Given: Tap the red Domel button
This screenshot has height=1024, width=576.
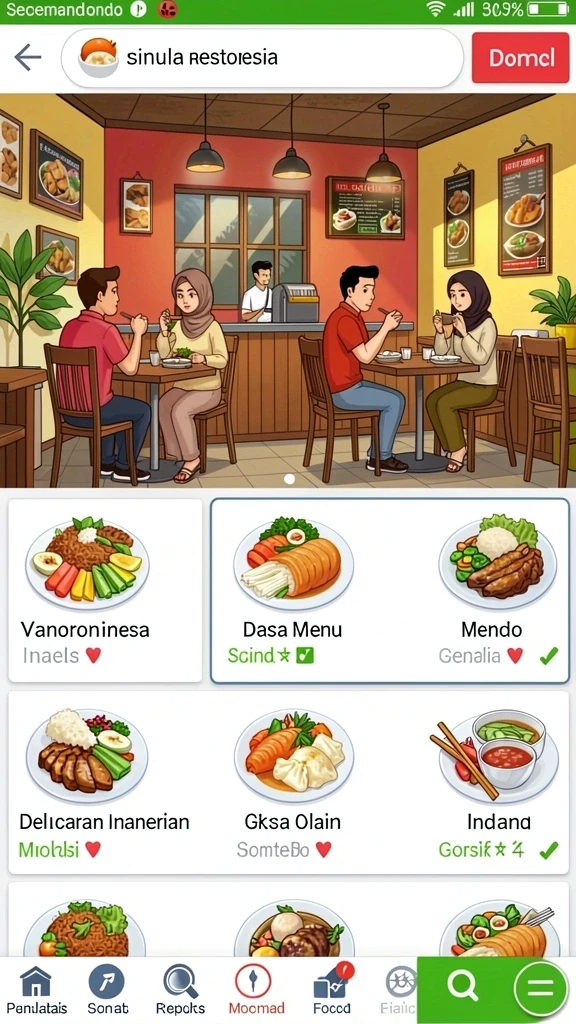Looking at the screenshot, I should pos(520,57).
